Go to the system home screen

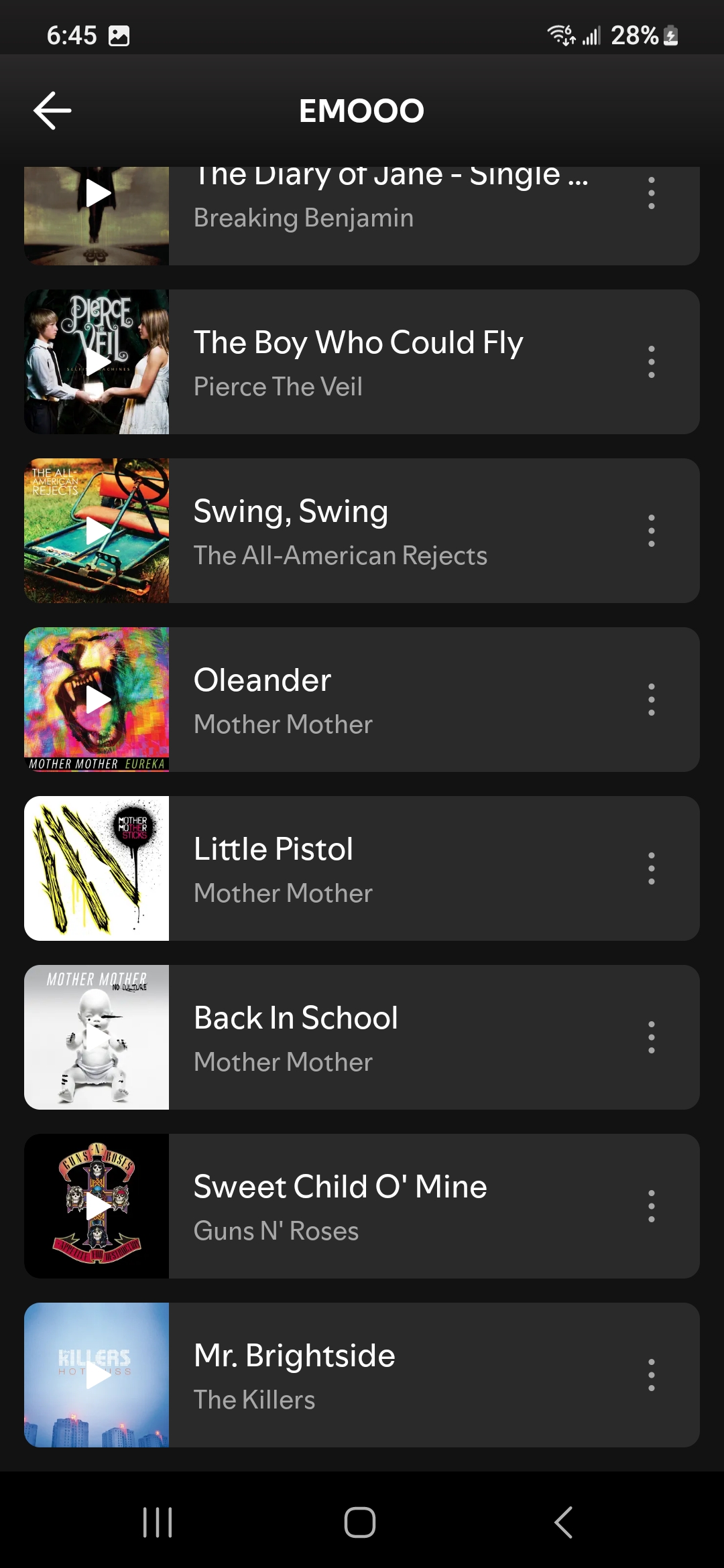coord(360,1522)
